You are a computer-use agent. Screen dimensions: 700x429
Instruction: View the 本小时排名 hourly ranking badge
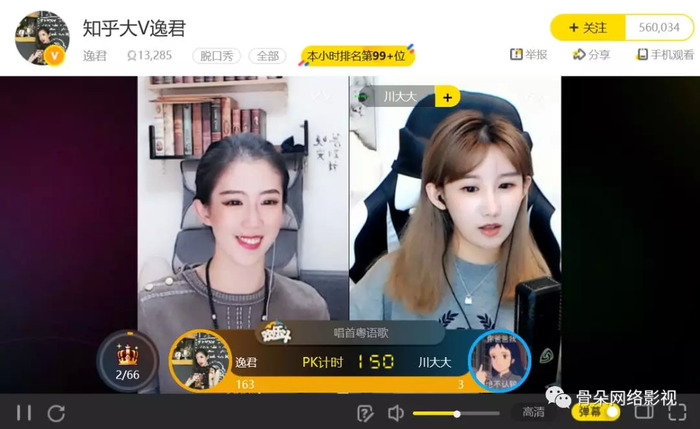pyautogui.click(x=357, y=56)
